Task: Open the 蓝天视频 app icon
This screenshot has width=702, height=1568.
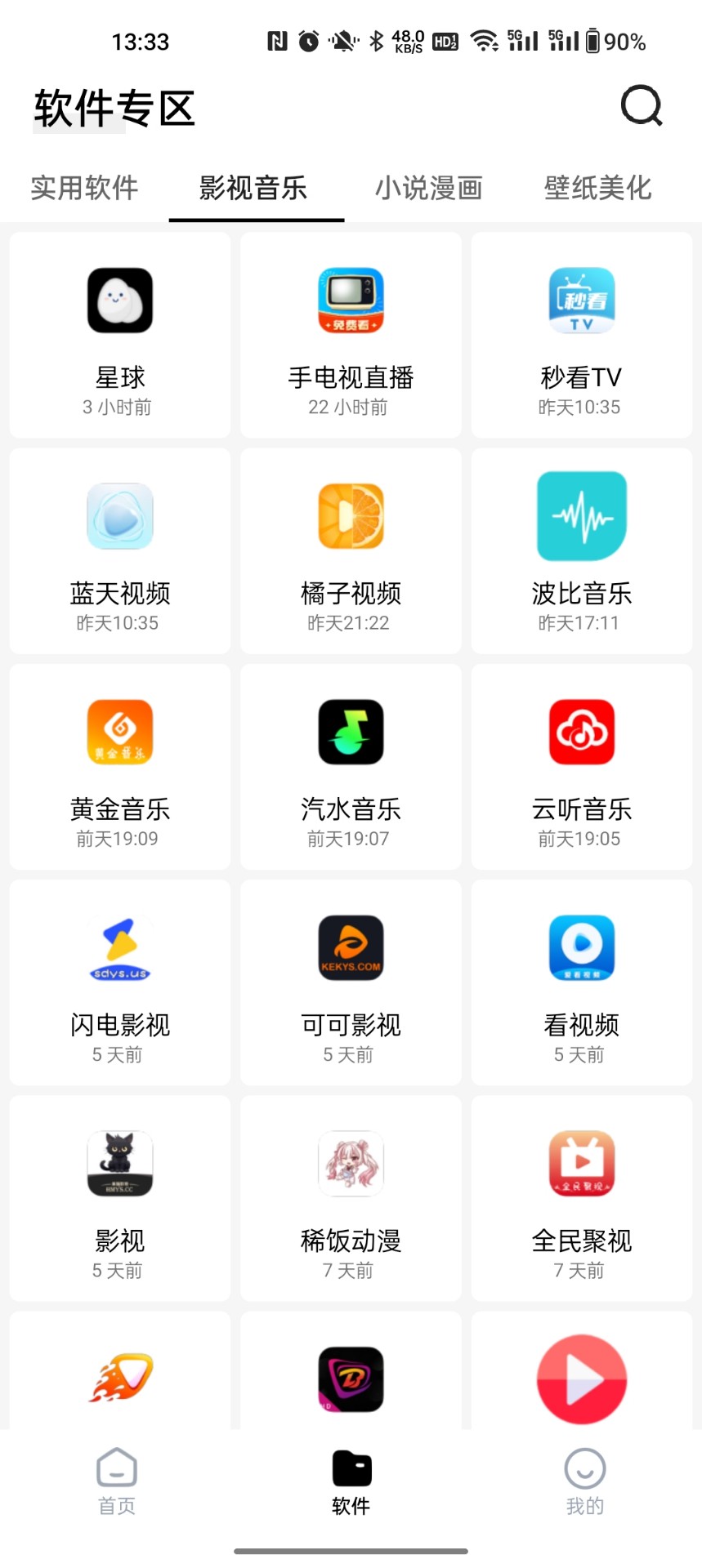Action: pyautogui.click(x=118, y=516)
